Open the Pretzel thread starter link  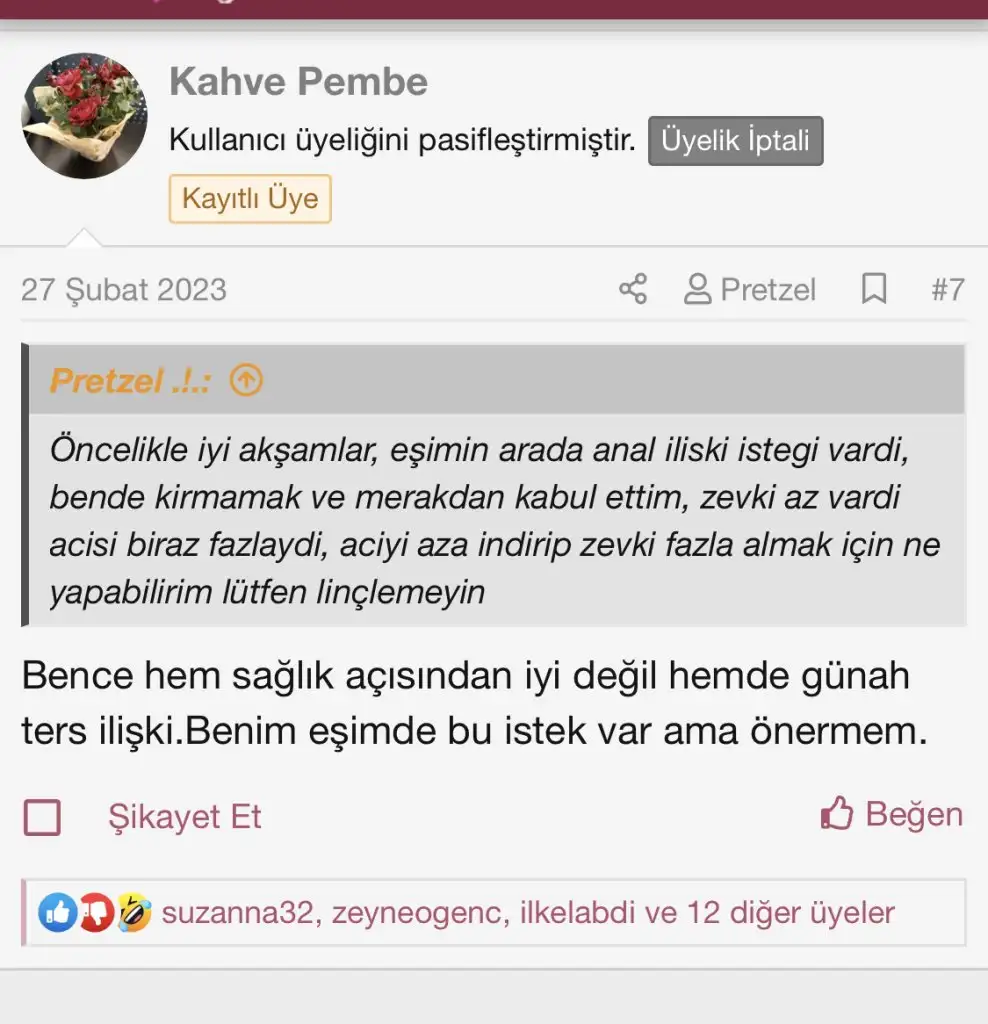tap(750, 290)
